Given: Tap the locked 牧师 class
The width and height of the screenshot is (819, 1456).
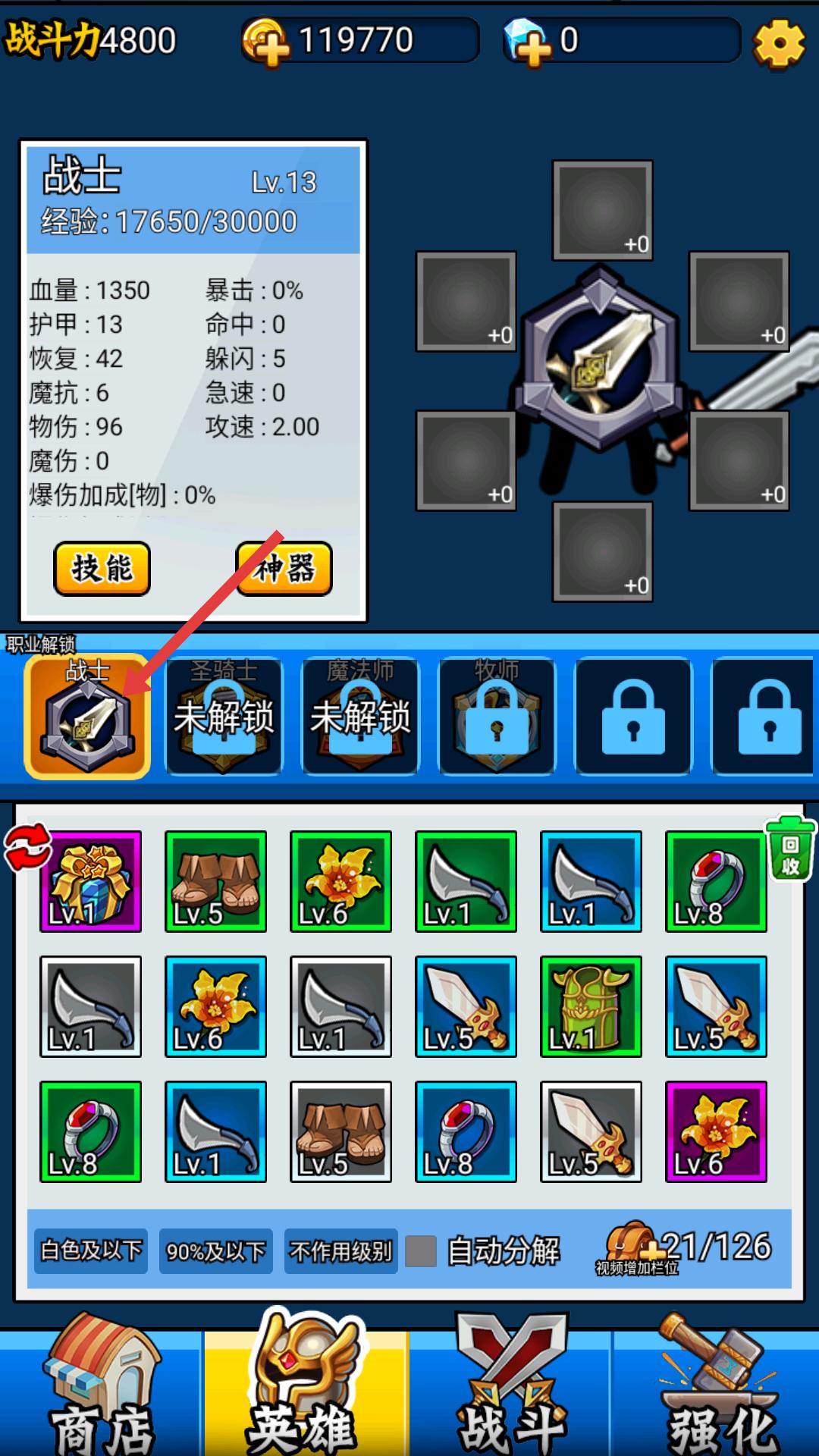Looking at the screenshot, I should (497, 717).
